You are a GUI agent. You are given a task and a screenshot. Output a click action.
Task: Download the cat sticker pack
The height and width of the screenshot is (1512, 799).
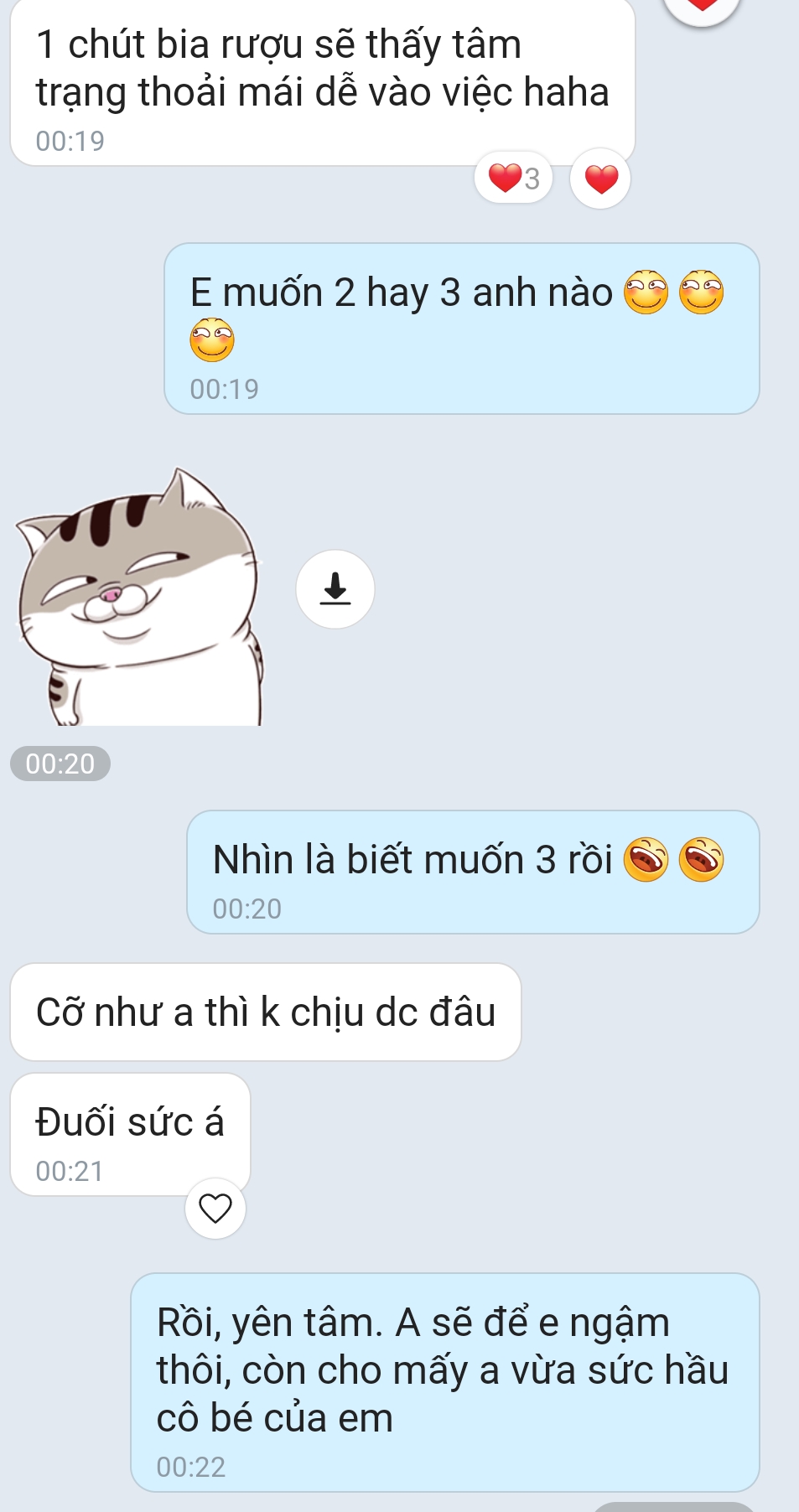coord(335,589)
